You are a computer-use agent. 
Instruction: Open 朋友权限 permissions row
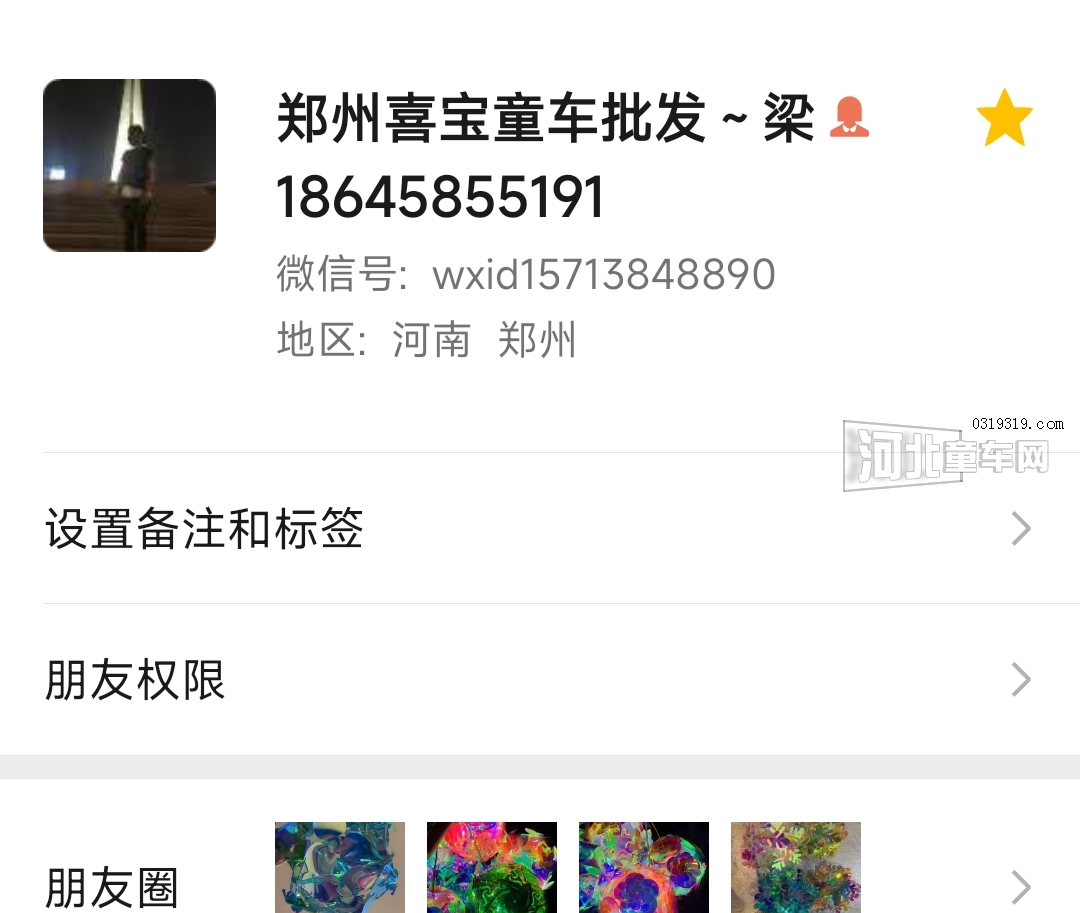click(540, 680)
